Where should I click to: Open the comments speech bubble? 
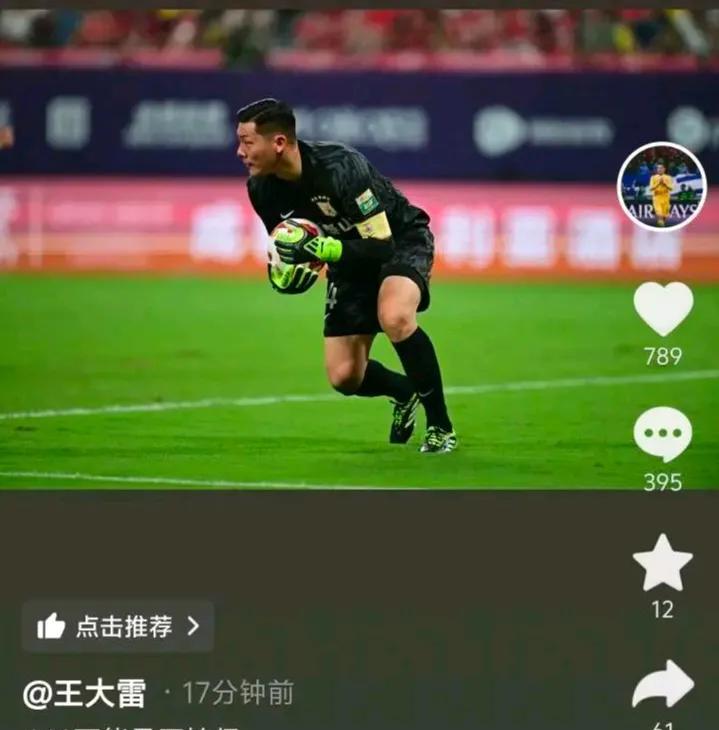point(663,434)
